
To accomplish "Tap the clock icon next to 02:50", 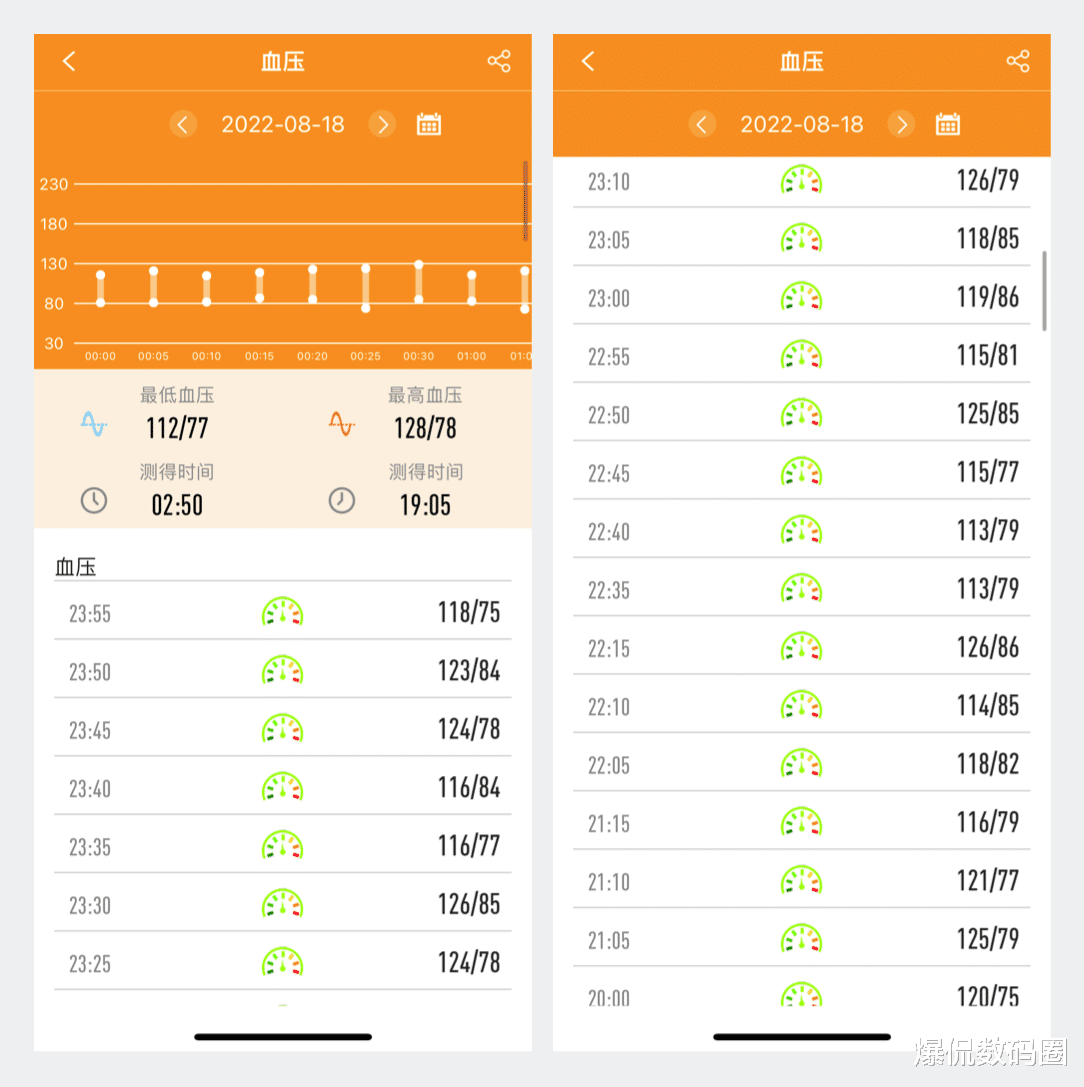I will [x=94, y=501].
